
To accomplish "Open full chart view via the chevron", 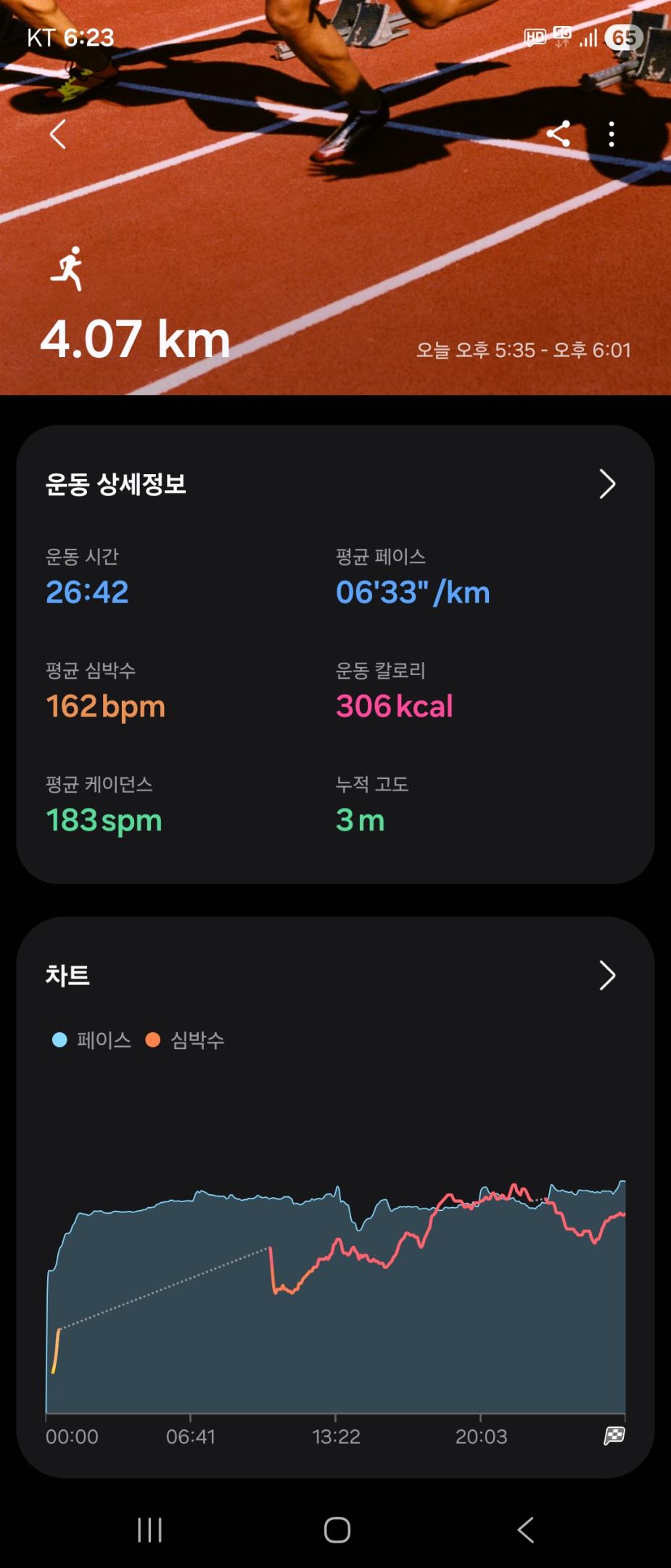I will tap(608, 976).
